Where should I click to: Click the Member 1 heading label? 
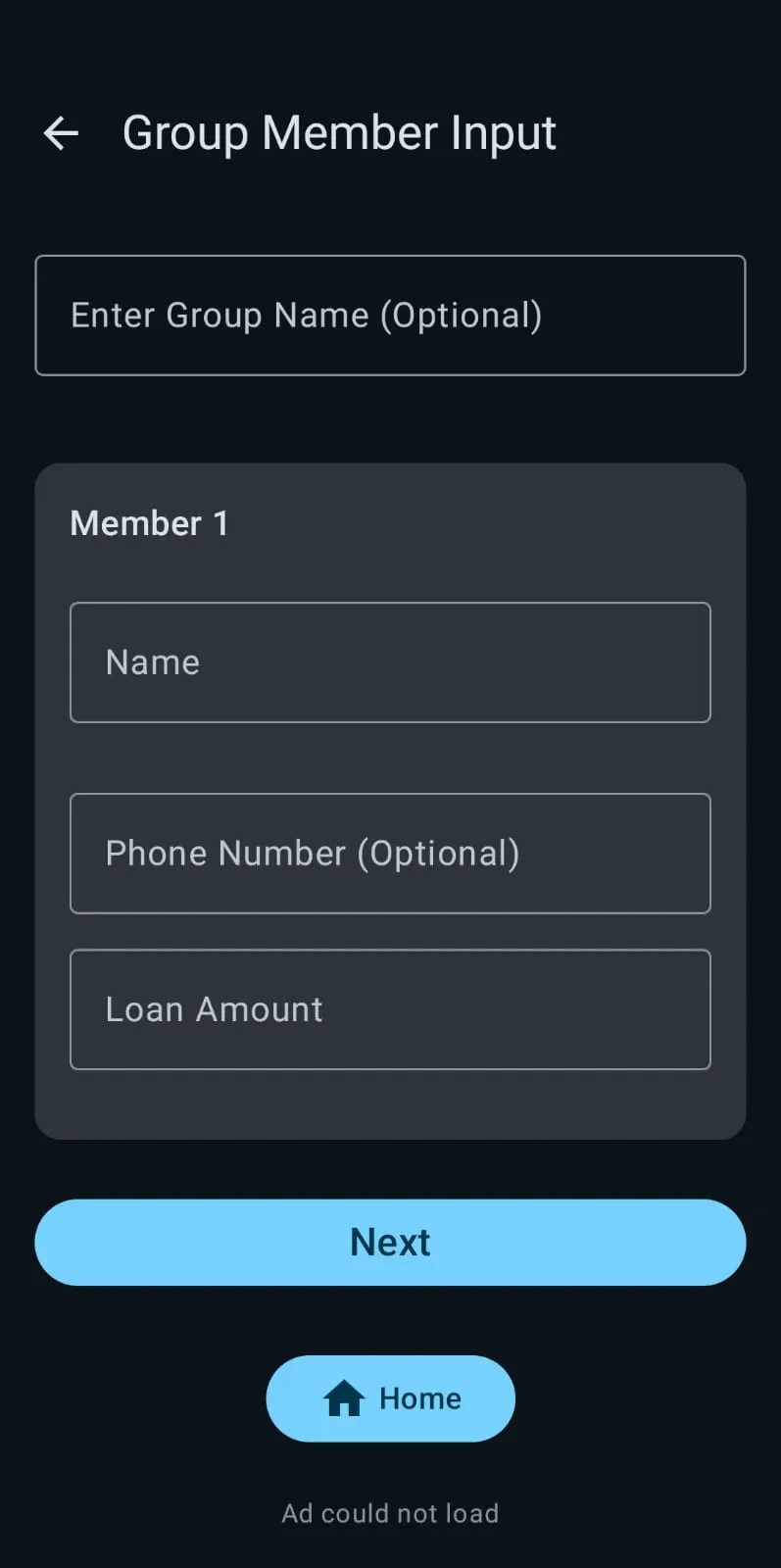coord(149,523)
